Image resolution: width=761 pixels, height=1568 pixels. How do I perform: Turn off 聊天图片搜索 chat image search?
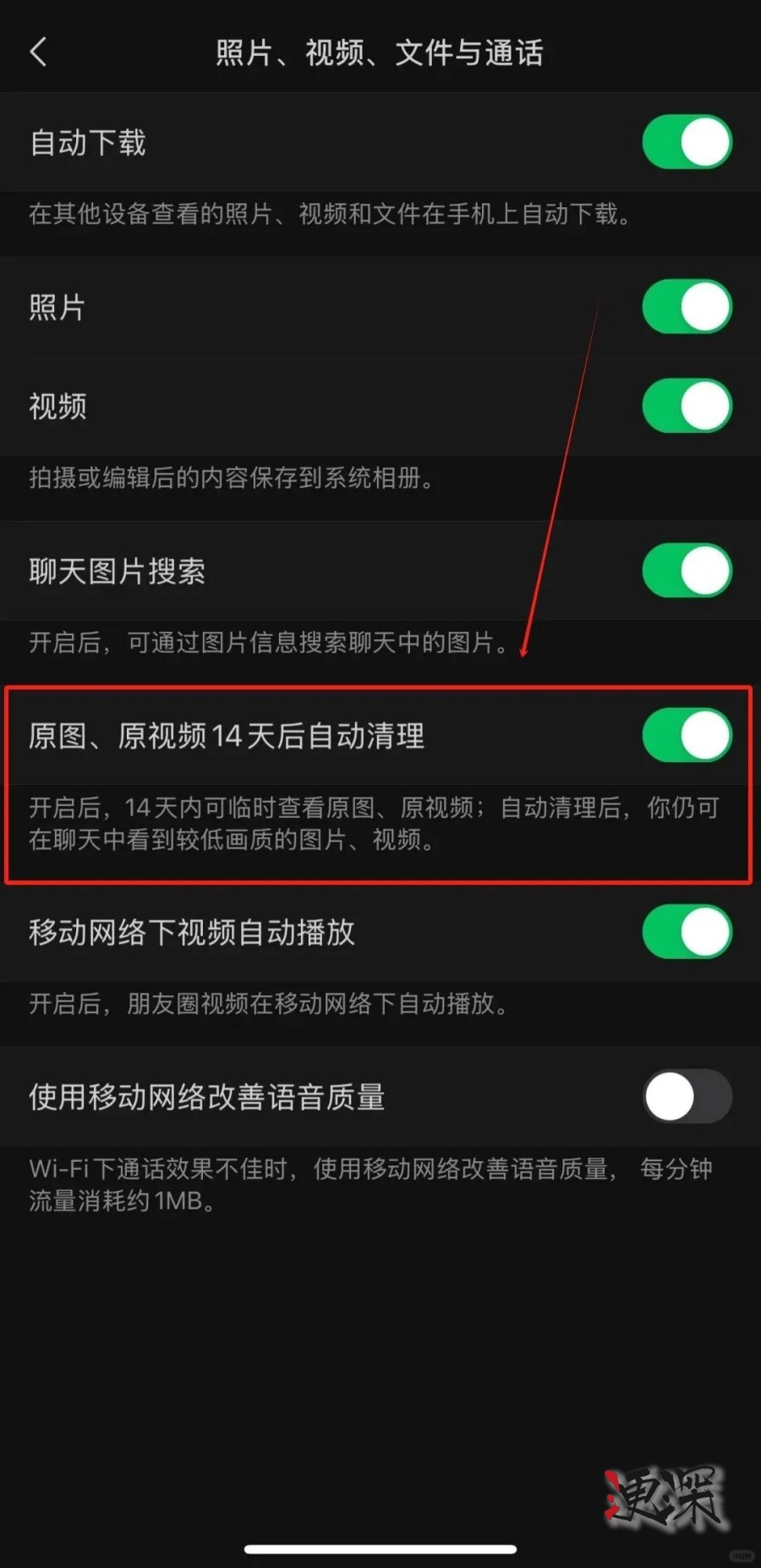pyautogui.click(x=687, y=571)
